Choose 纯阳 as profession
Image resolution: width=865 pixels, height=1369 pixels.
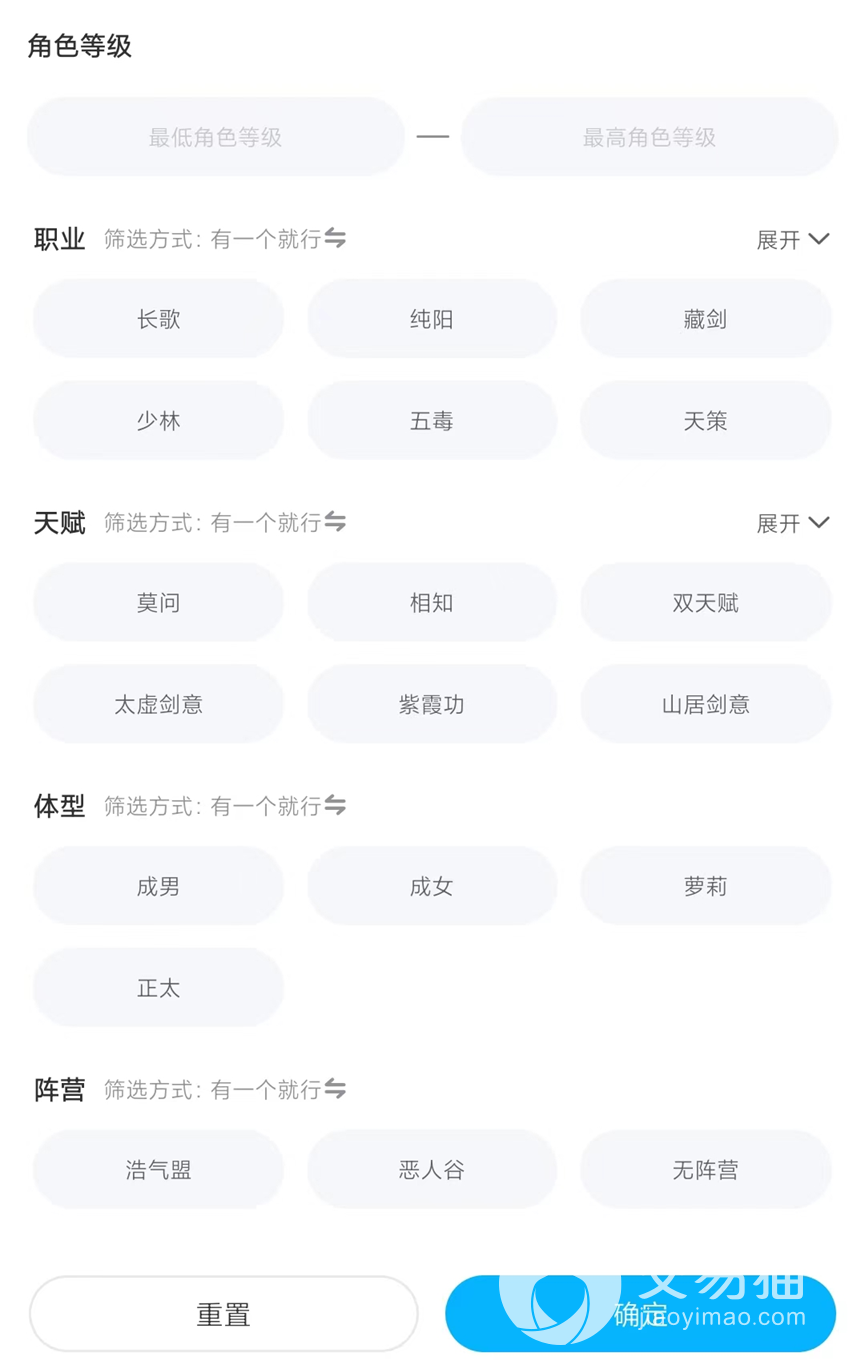tap(432, 319)
